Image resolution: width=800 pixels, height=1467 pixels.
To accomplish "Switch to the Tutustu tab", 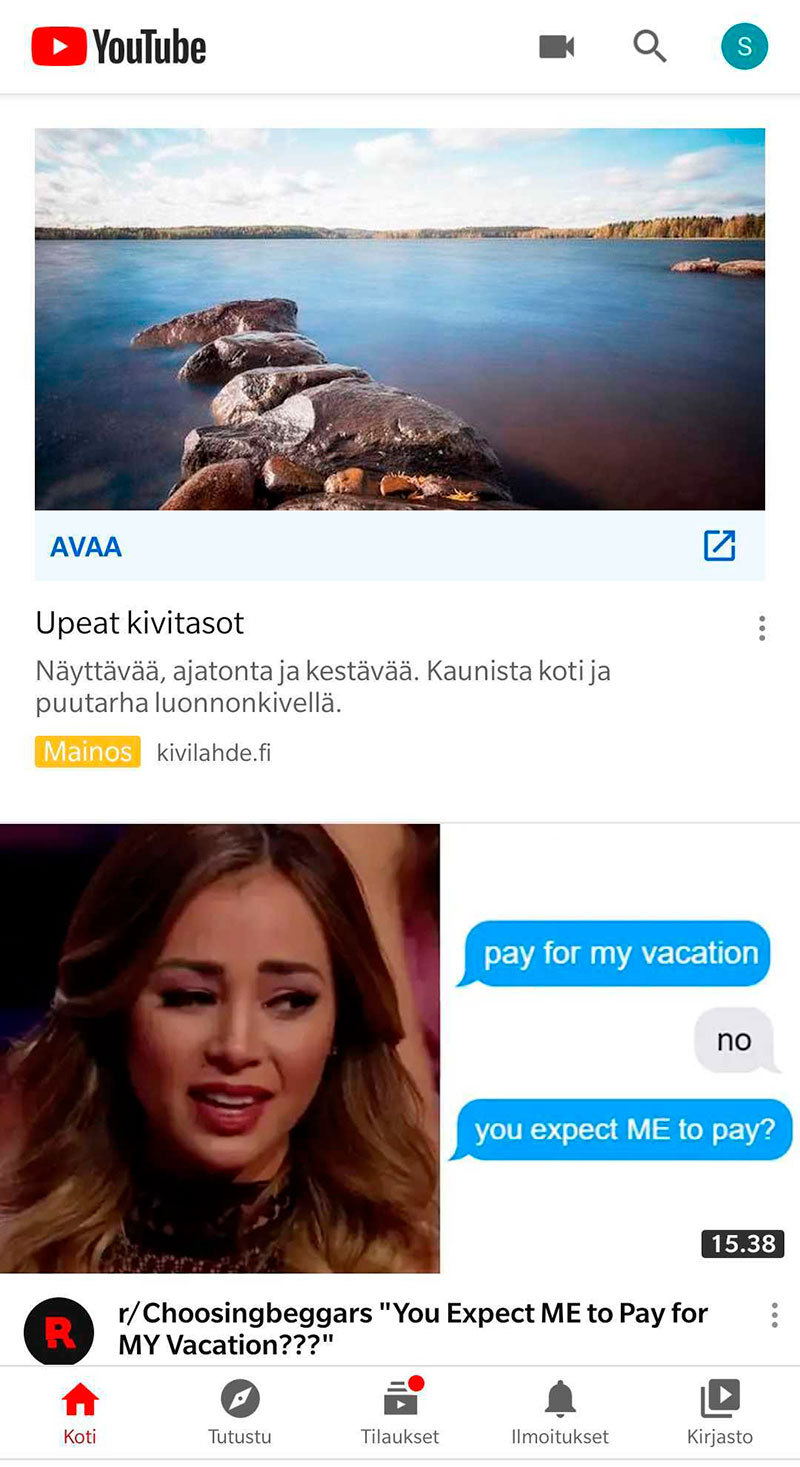I will pyautogui.click(x=240, y=1412).
